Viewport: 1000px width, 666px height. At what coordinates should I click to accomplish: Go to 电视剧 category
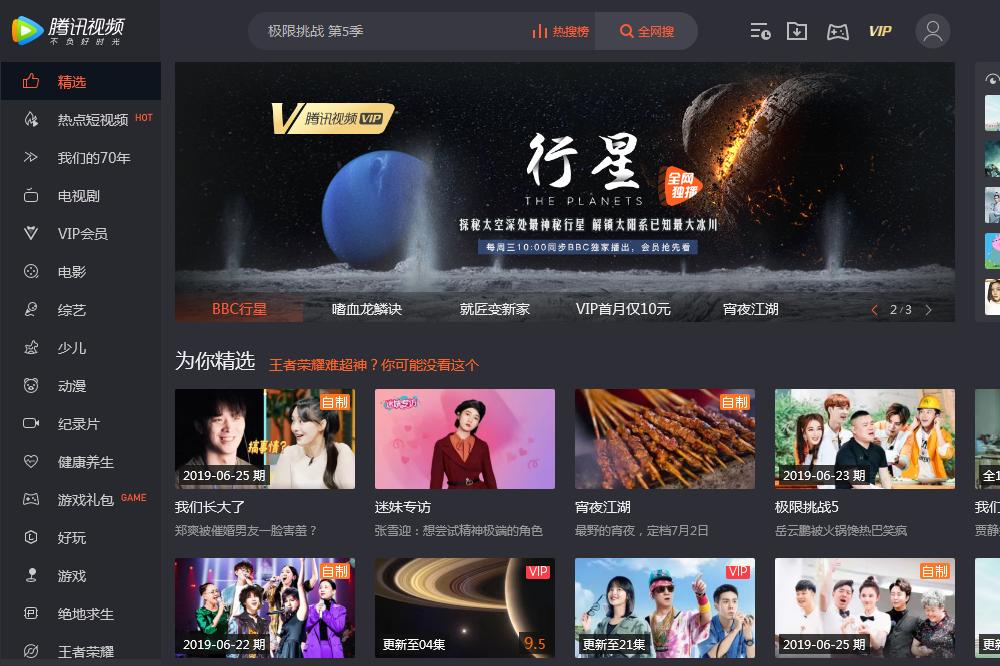[78, 196]
